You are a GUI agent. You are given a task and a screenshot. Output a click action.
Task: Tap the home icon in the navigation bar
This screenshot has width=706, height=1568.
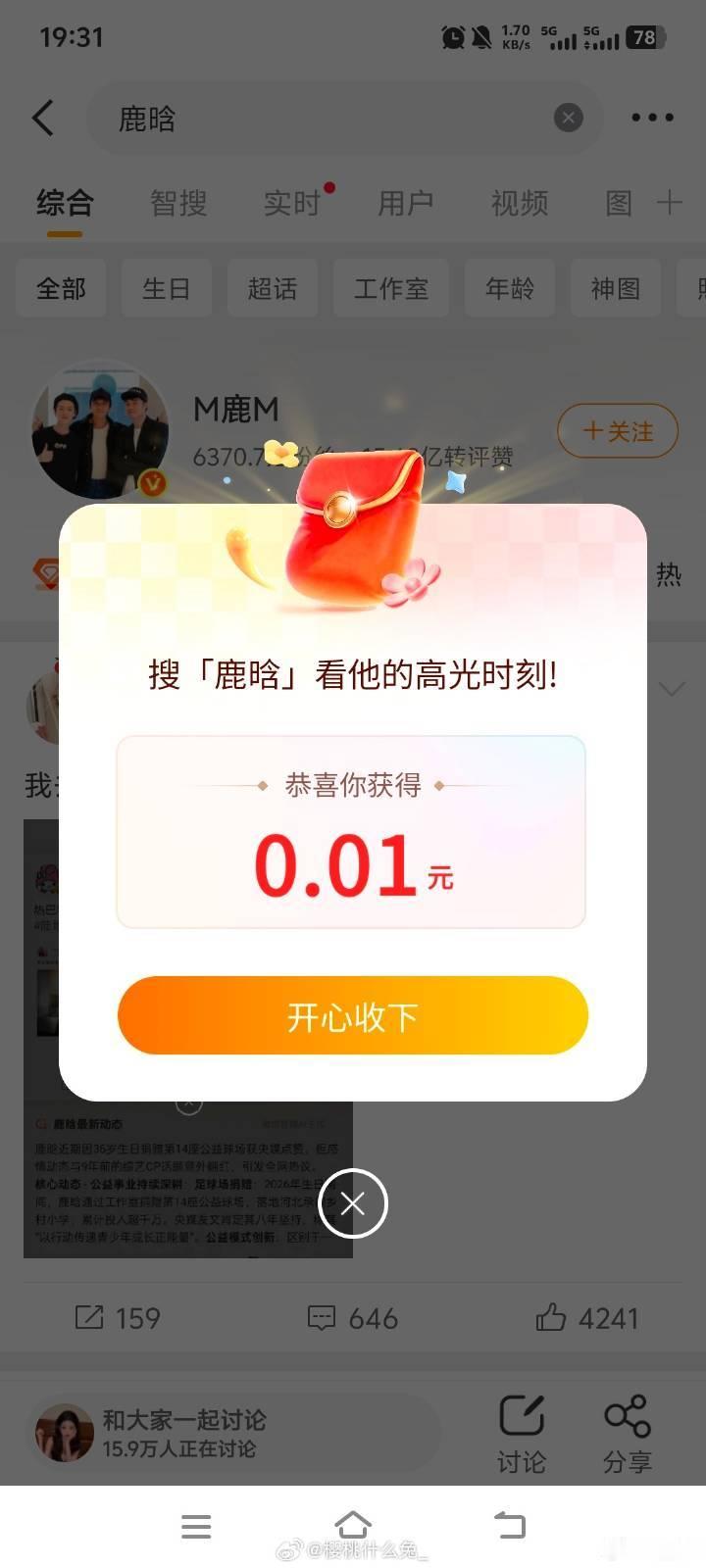353,1525
